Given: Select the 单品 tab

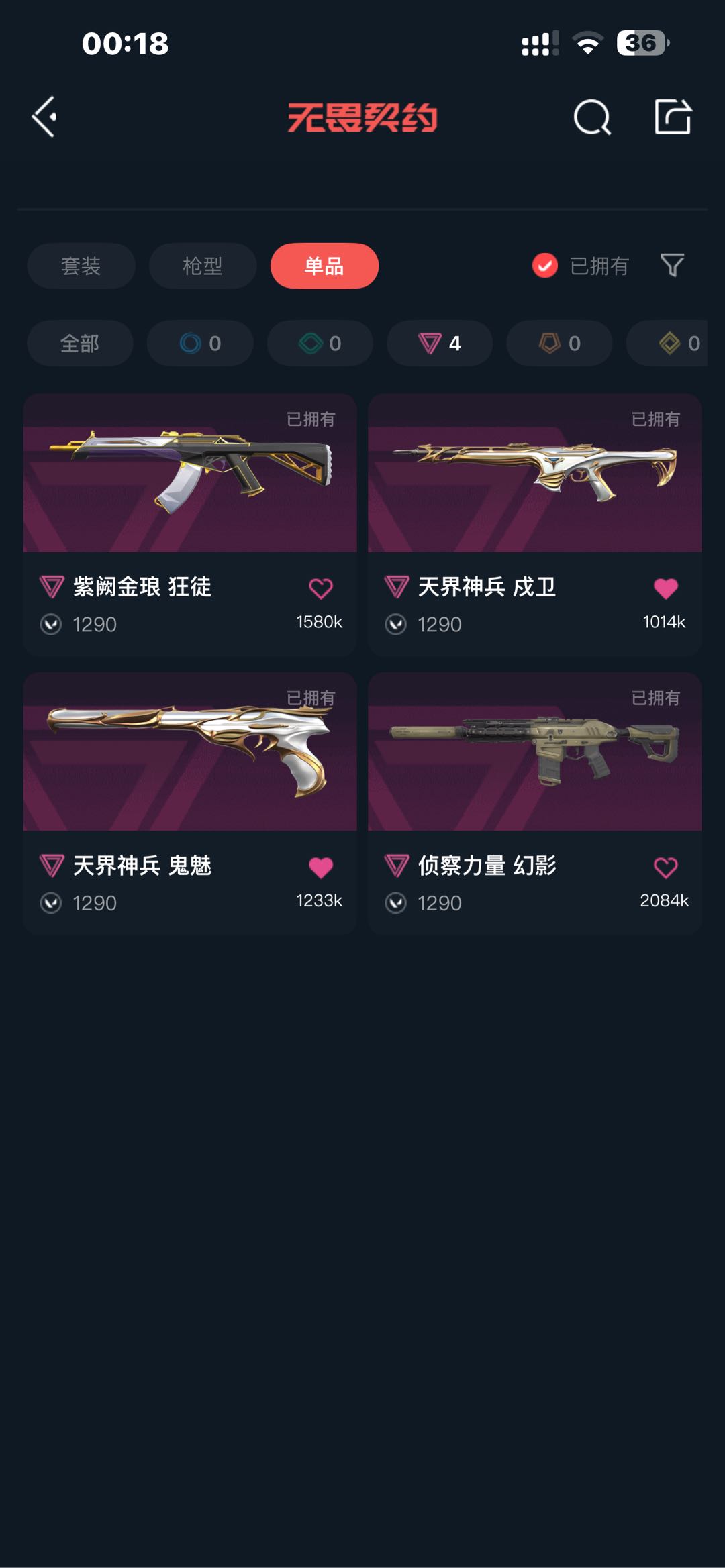Looking at the screenshot, I should [324, 266].
